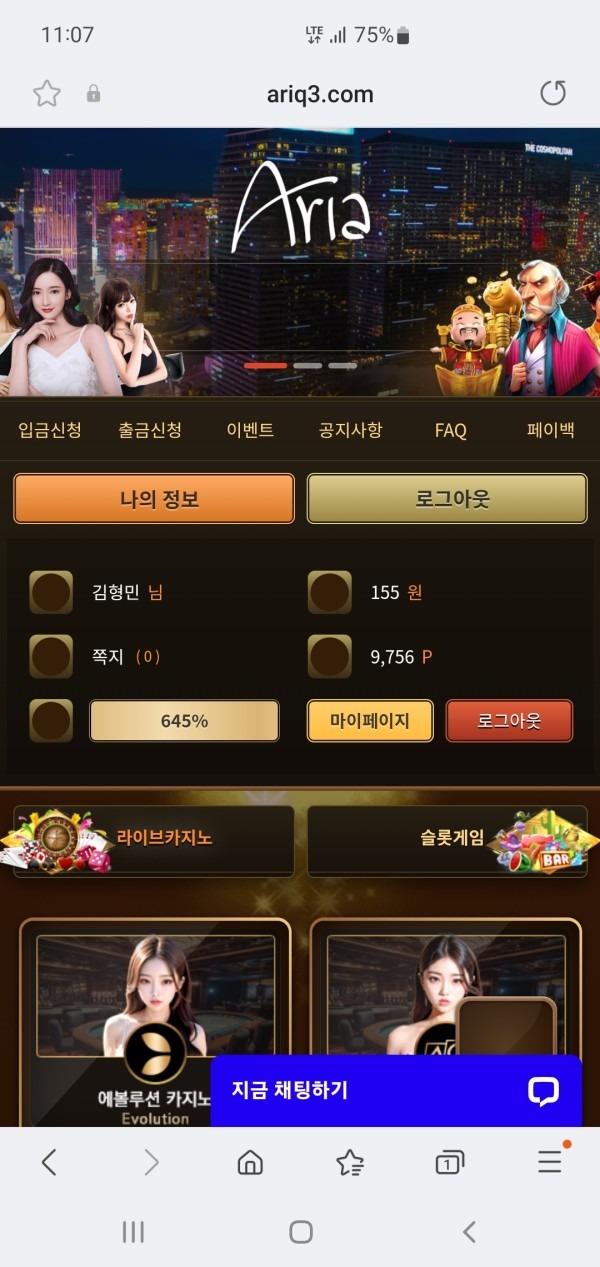Open 출금신청 withdrawal request
Screen dimensions: 600x1267
(x=150, y=430)
